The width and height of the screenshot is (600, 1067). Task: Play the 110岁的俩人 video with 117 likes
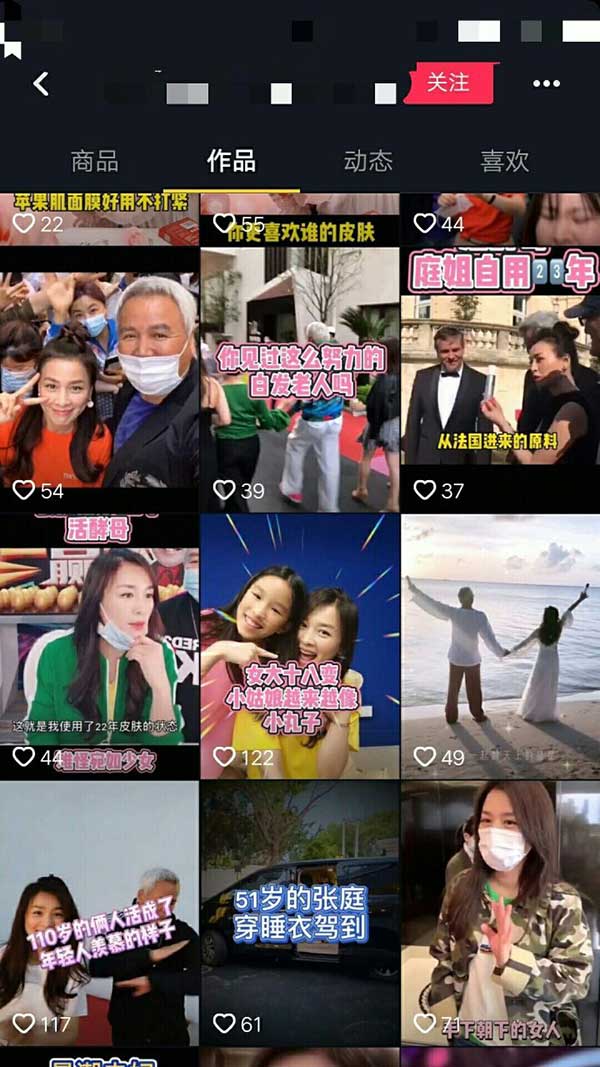[99, 912]
